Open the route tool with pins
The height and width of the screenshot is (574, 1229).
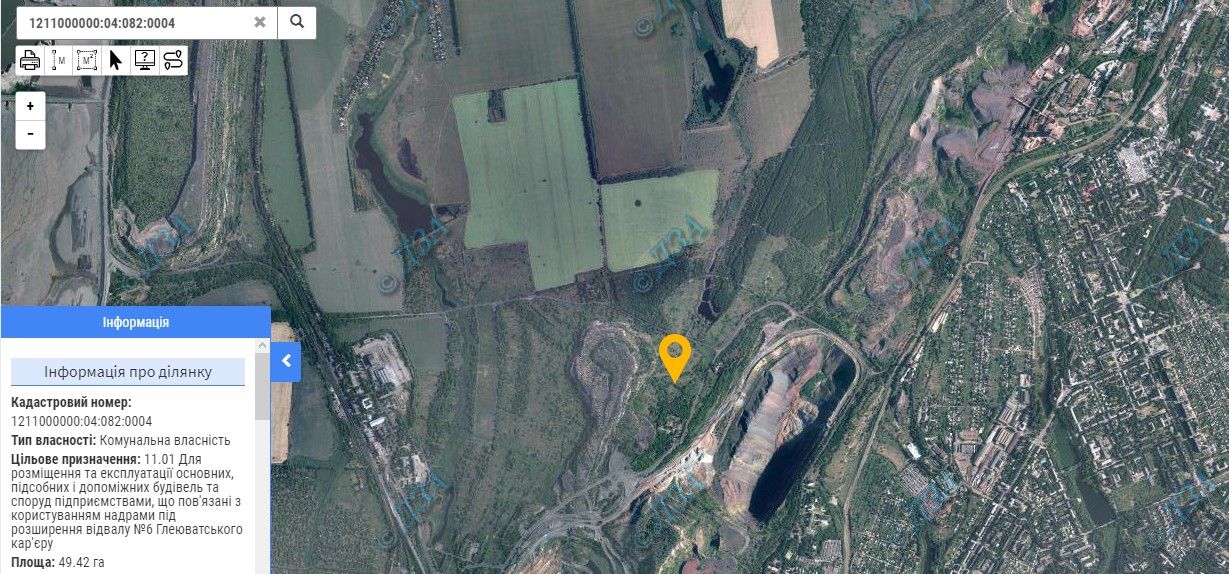(x=174, y=60)
